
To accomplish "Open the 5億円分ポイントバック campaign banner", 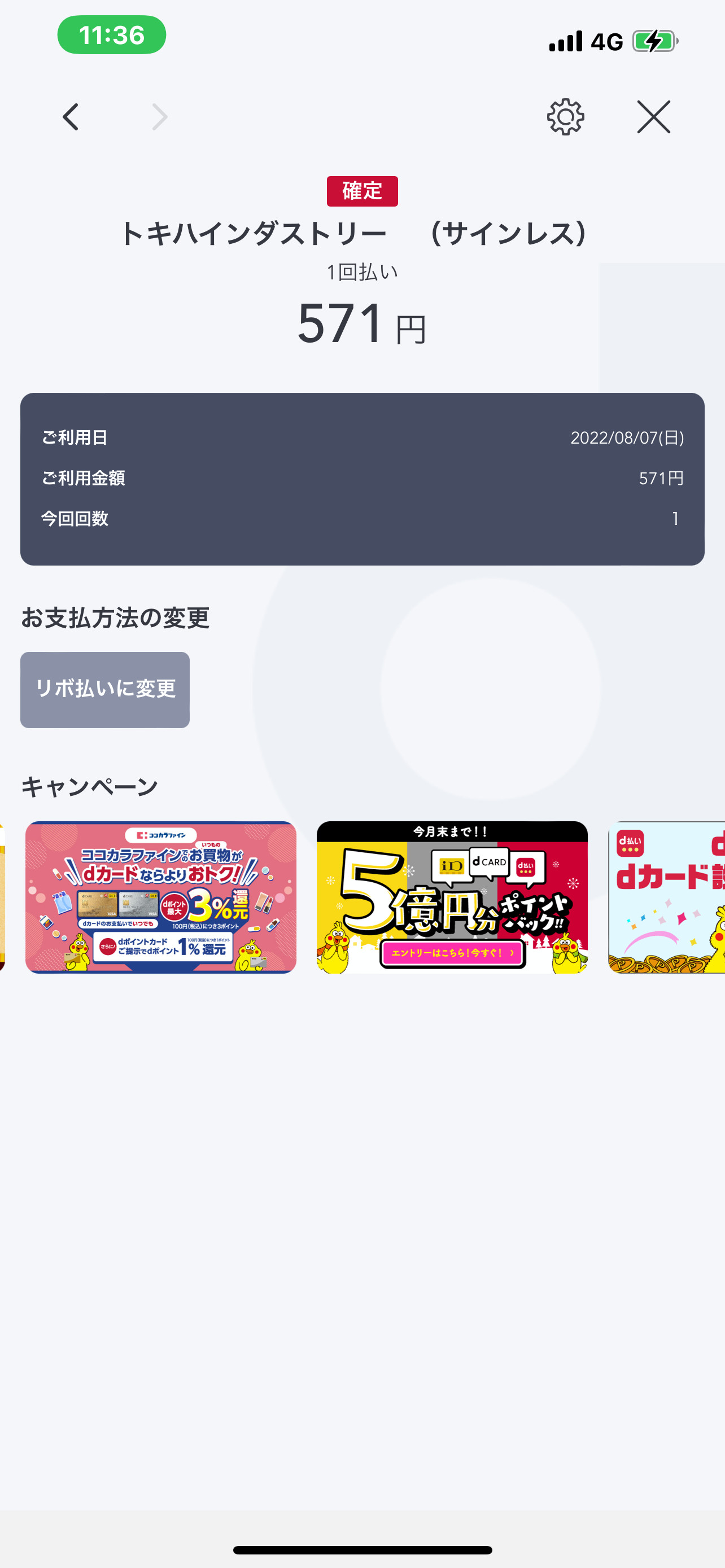I will 452,897.
